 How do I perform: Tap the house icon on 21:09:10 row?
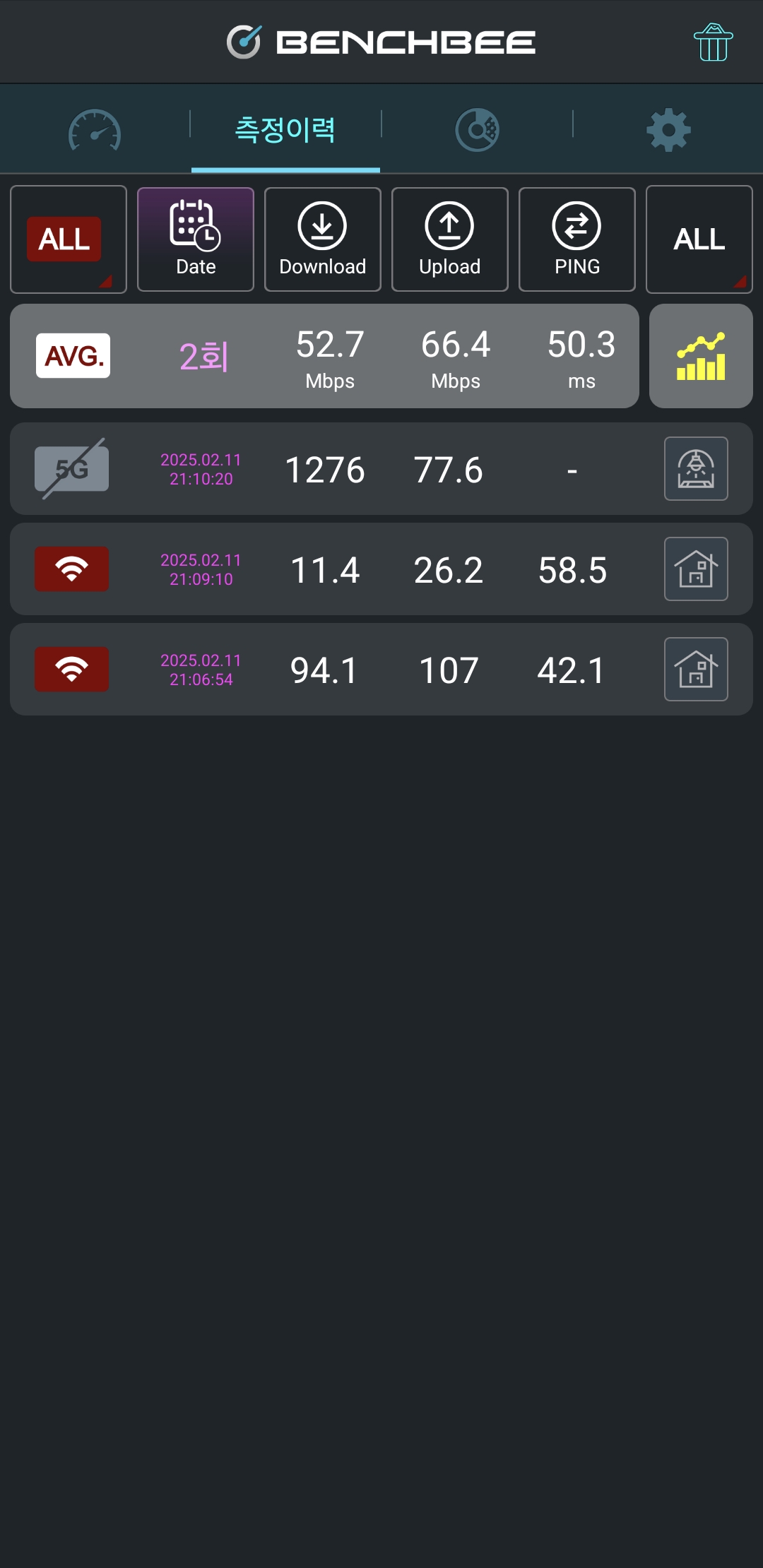tap(696, 569)
